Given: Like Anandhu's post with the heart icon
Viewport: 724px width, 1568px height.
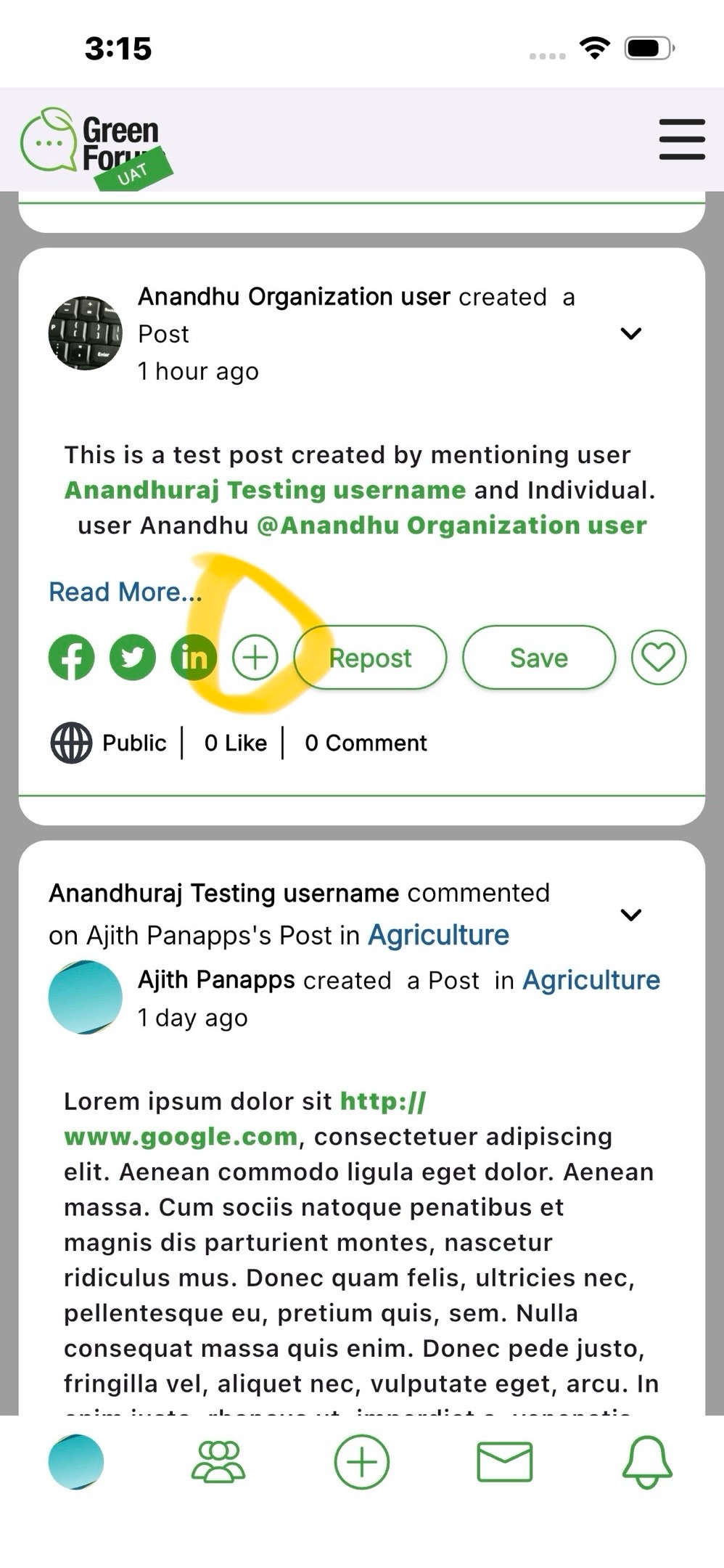Looking at the screenshot, I should pos(658,658).
